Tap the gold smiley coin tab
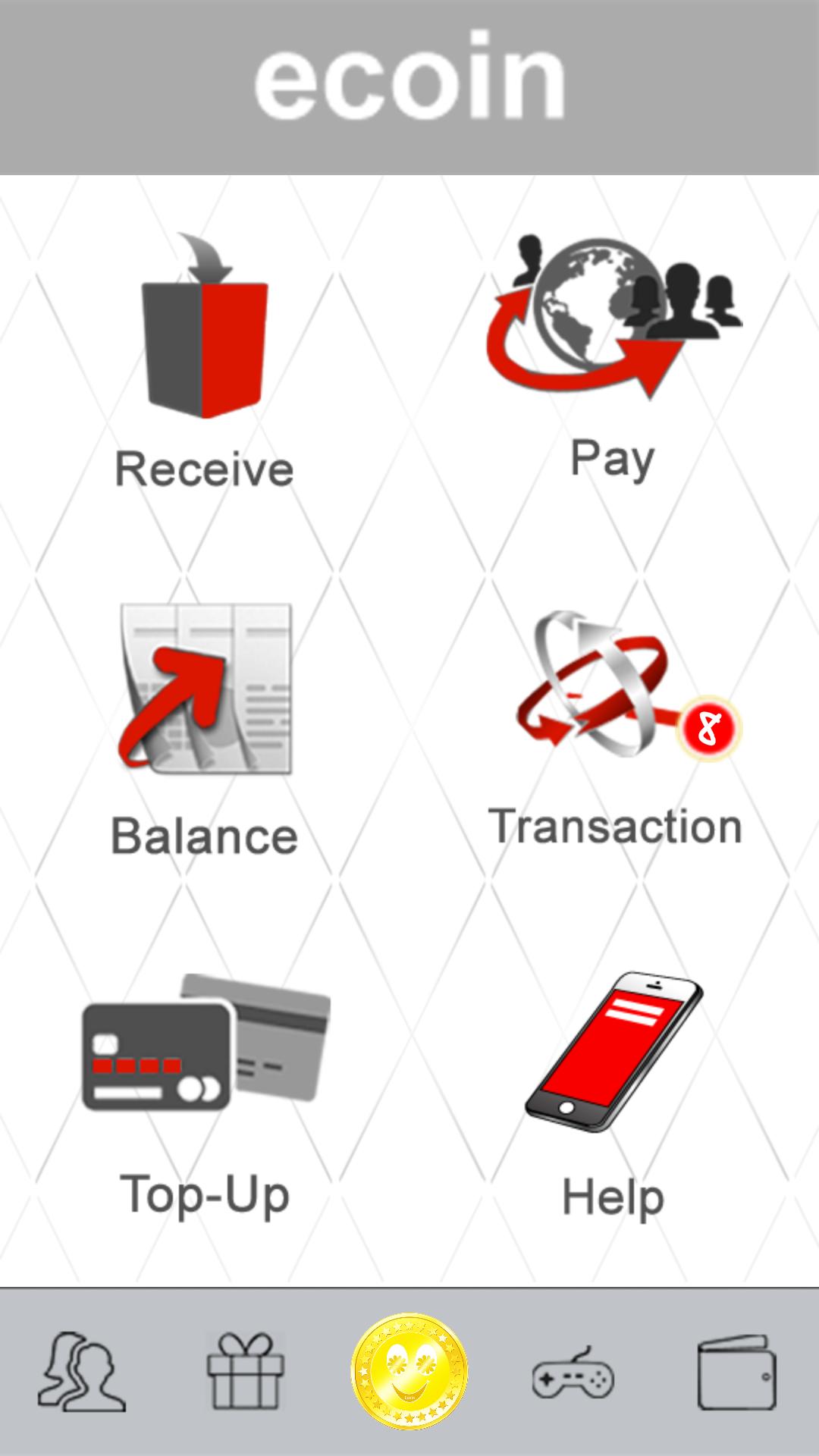Screen dimensions: 819x1456 click(409, 1371)
